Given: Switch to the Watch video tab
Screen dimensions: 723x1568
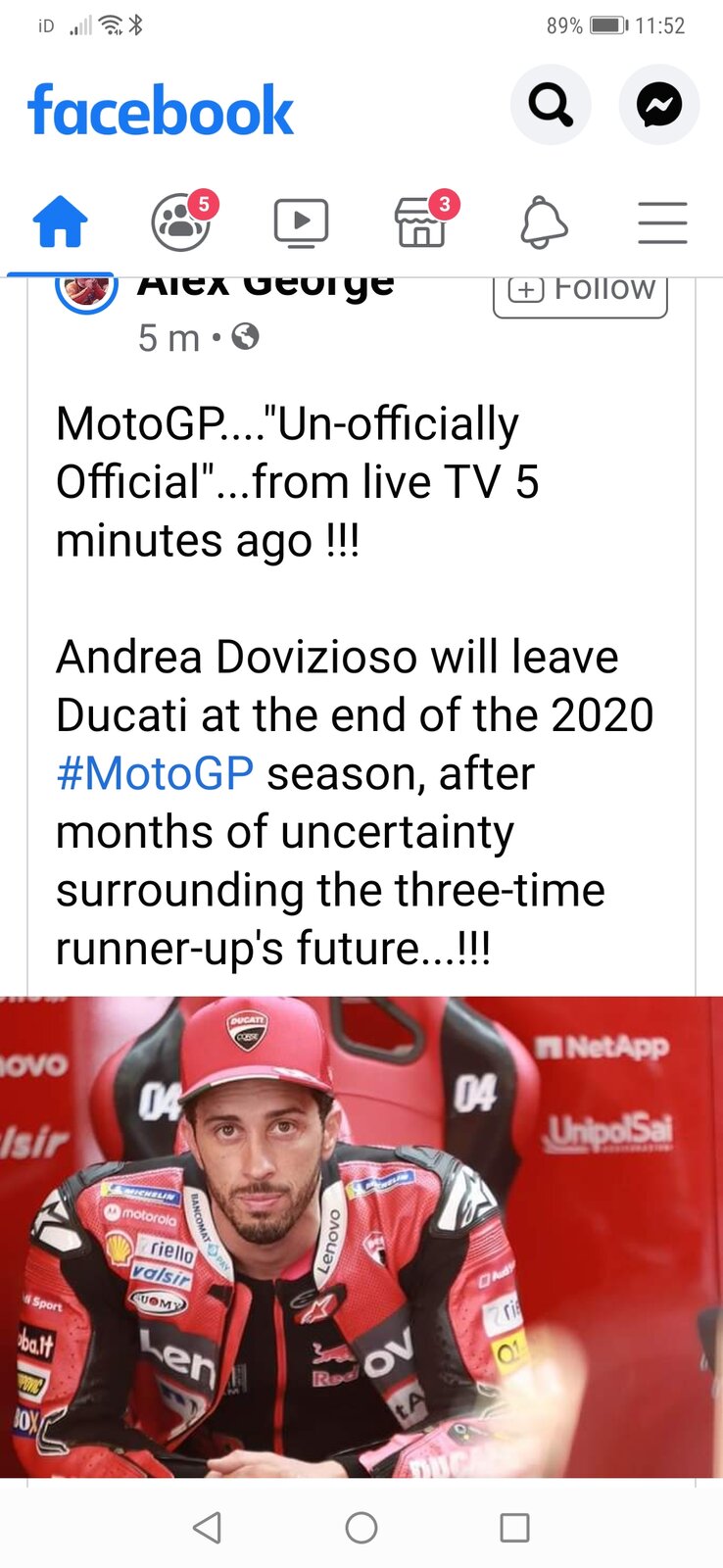Looking at the screenshot, I should click(x=301, y=222).
